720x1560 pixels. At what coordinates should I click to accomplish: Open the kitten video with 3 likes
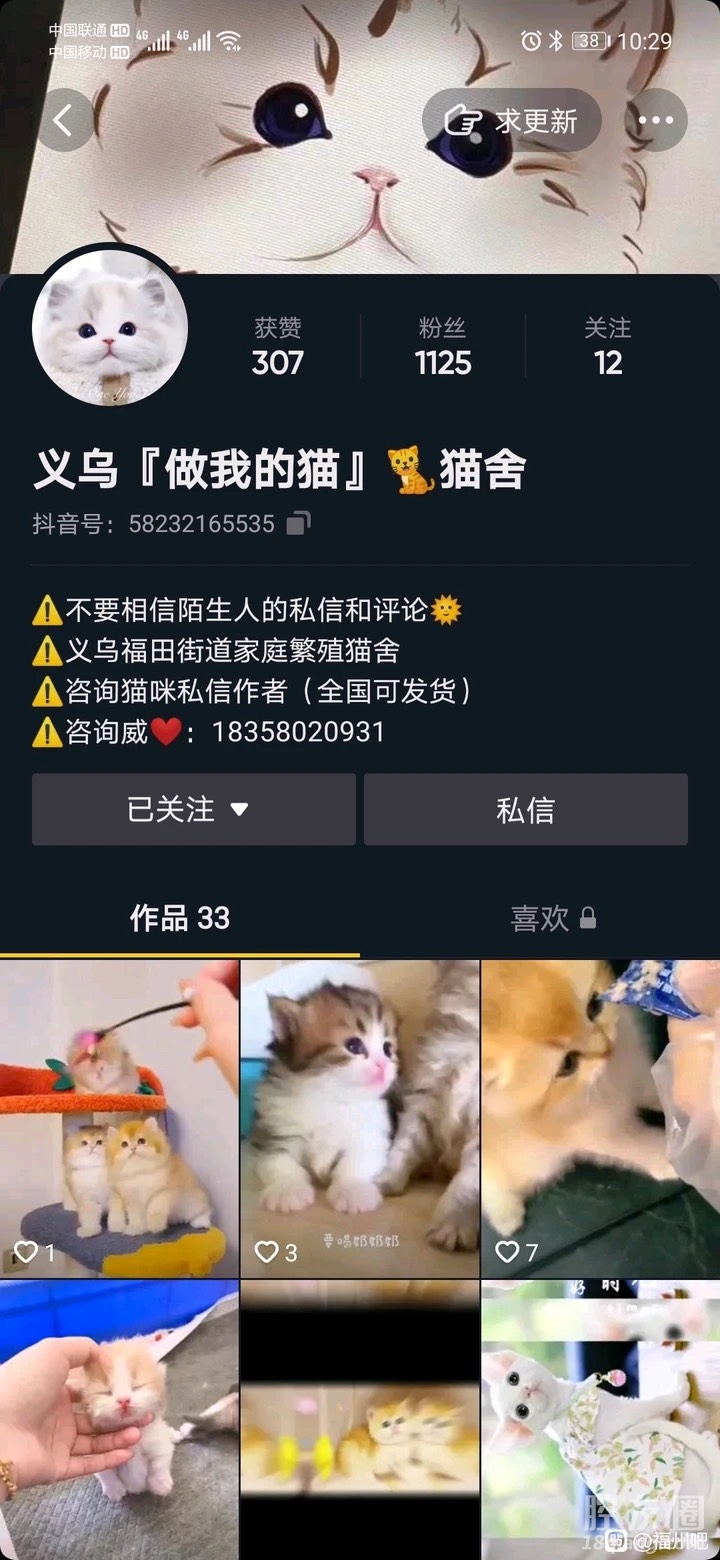click(x=360, y=1118)
